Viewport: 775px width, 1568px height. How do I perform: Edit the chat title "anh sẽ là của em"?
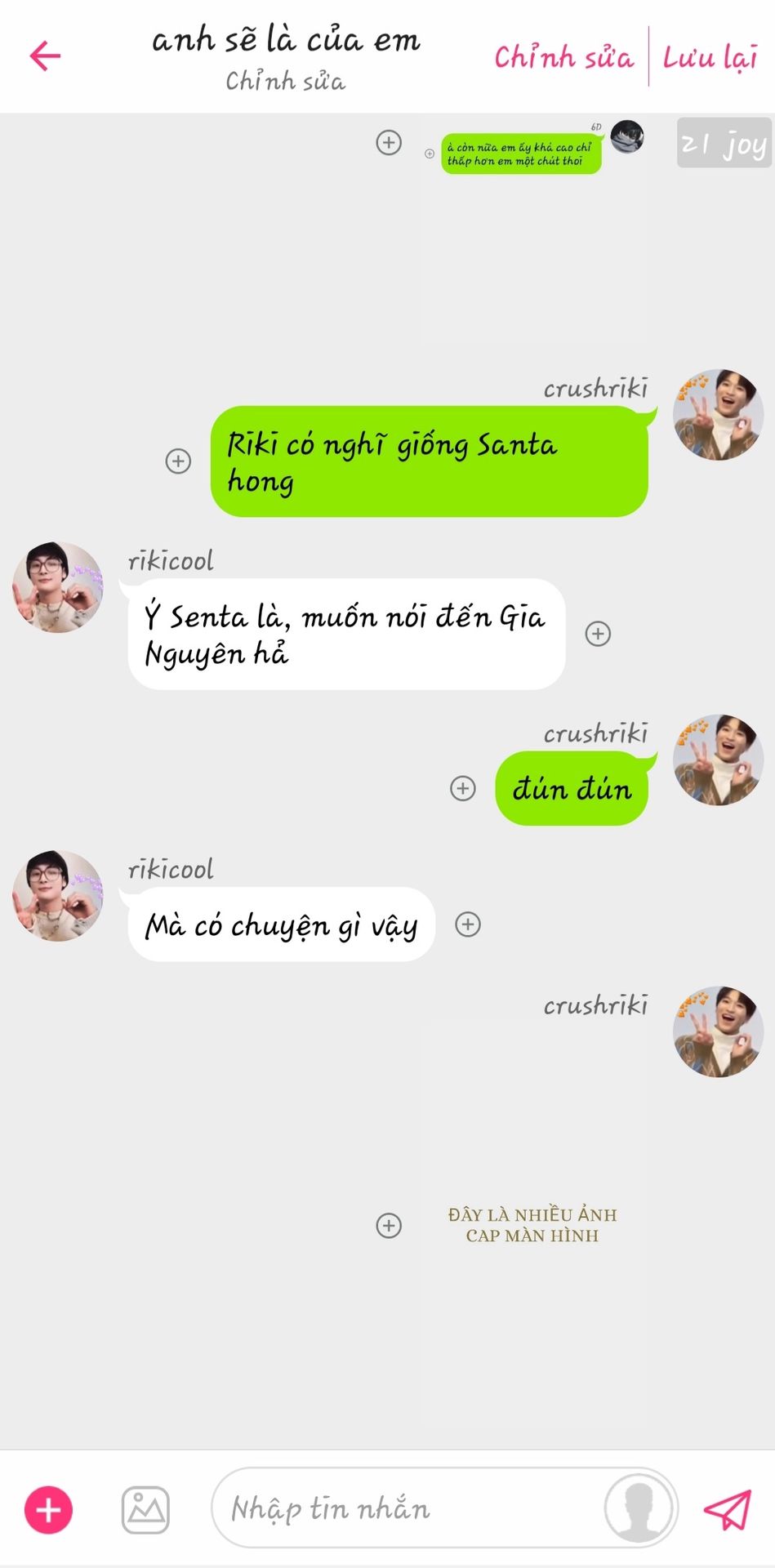coord(286,41)
